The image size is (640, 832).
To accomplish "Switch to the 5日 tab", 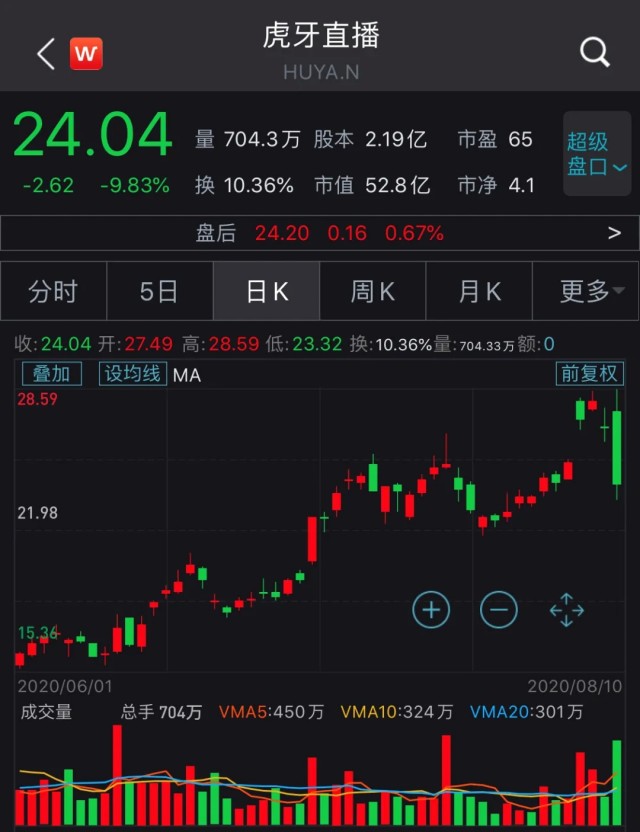I will (159, 291).
